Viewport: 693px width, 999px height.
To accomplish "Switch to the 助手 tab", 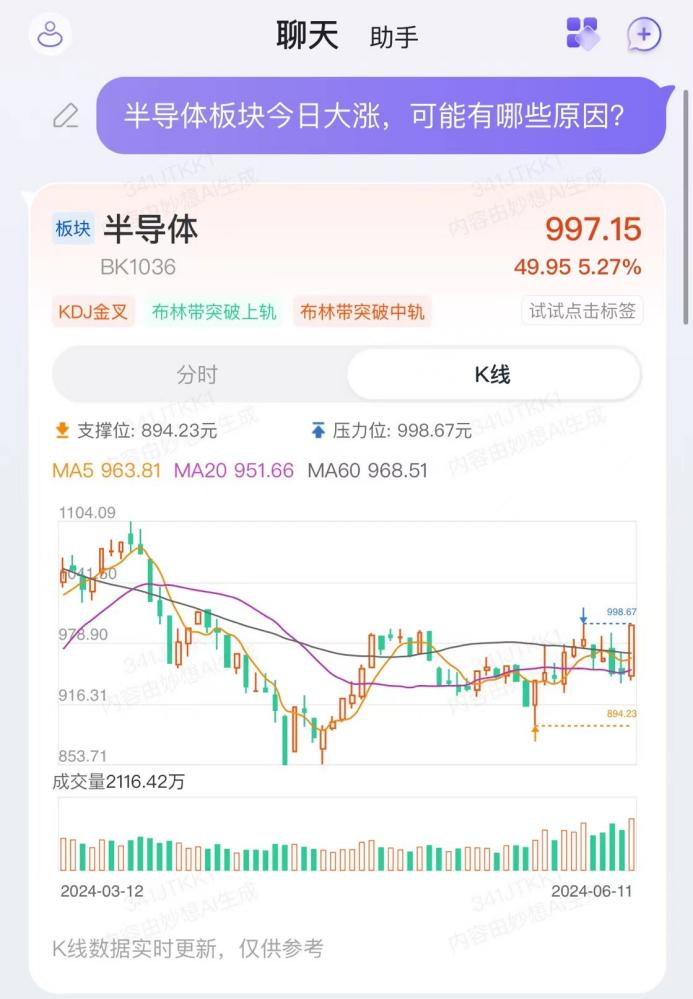I will tap(394, 38).
